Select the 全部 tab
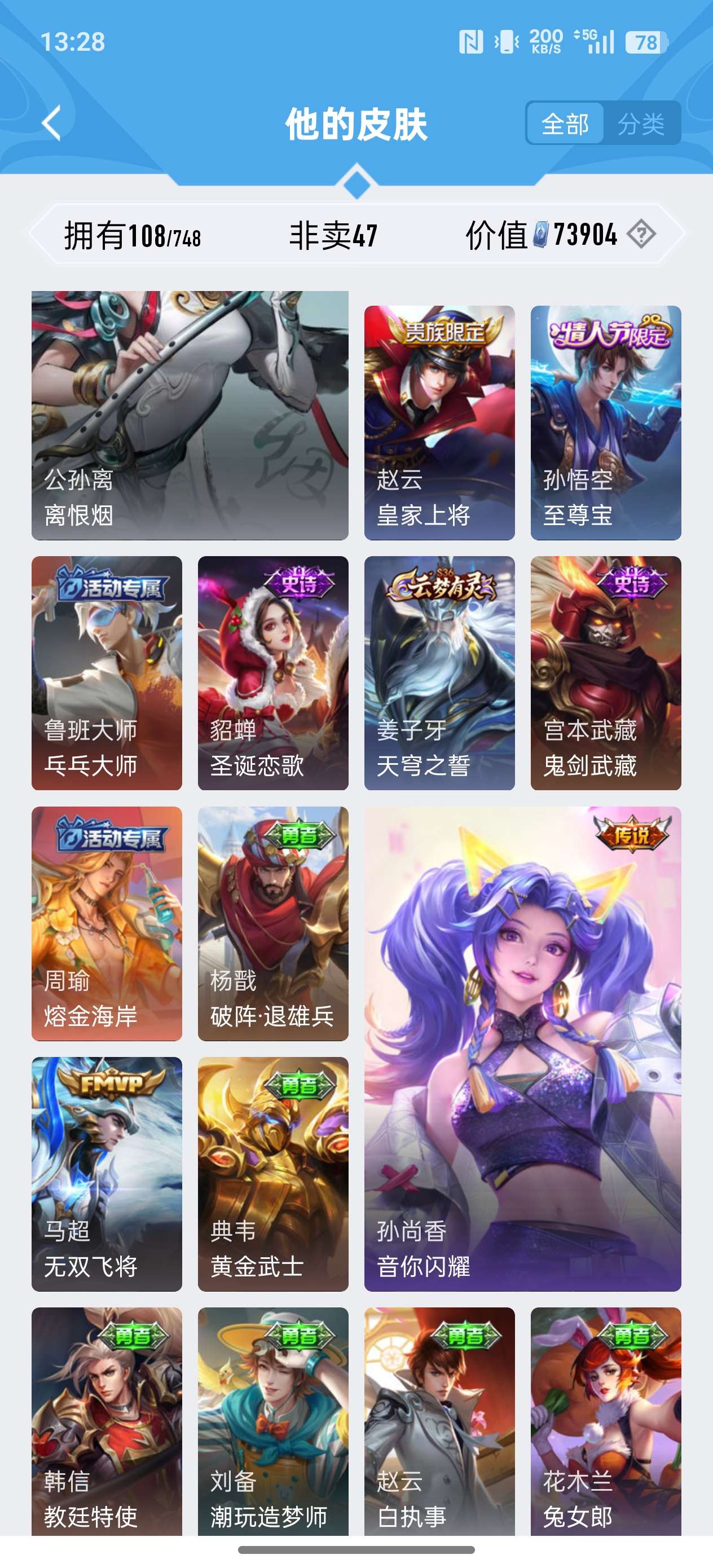 (x=565, y=124)
